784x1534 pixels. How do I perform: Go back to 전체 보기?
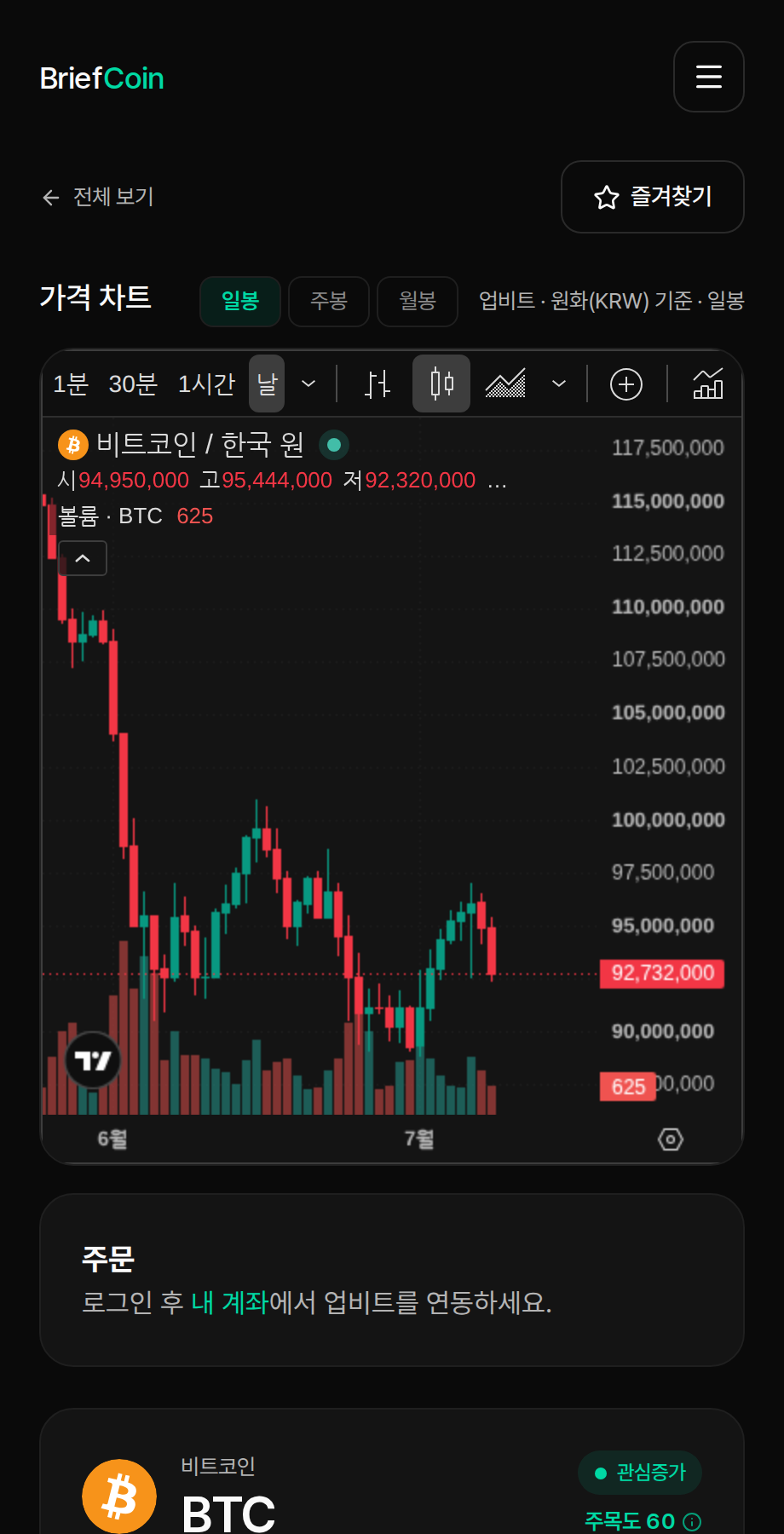tap(98, 197)
